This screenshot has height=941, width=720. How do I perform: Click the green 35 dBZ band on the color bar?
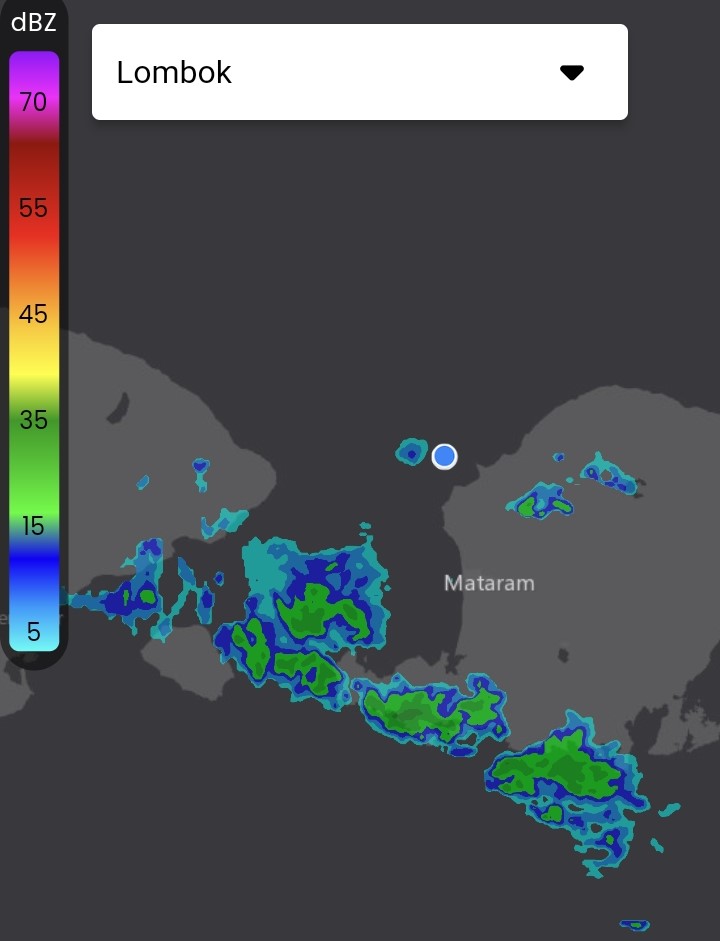click(33, 420)
